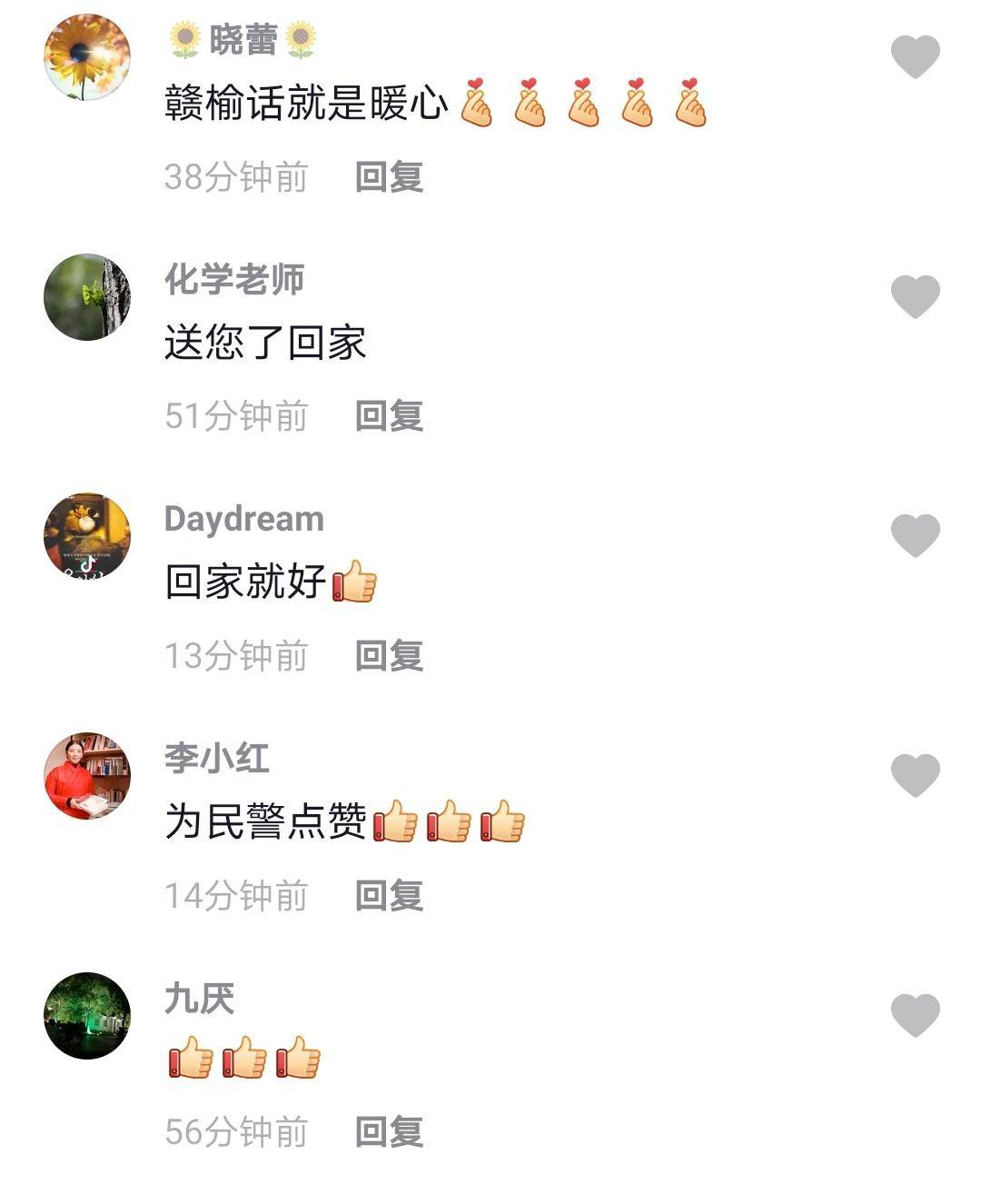Tap the username Daydream
The height and width of the screenshot is (1204, 981).
[x=243, y=519]
